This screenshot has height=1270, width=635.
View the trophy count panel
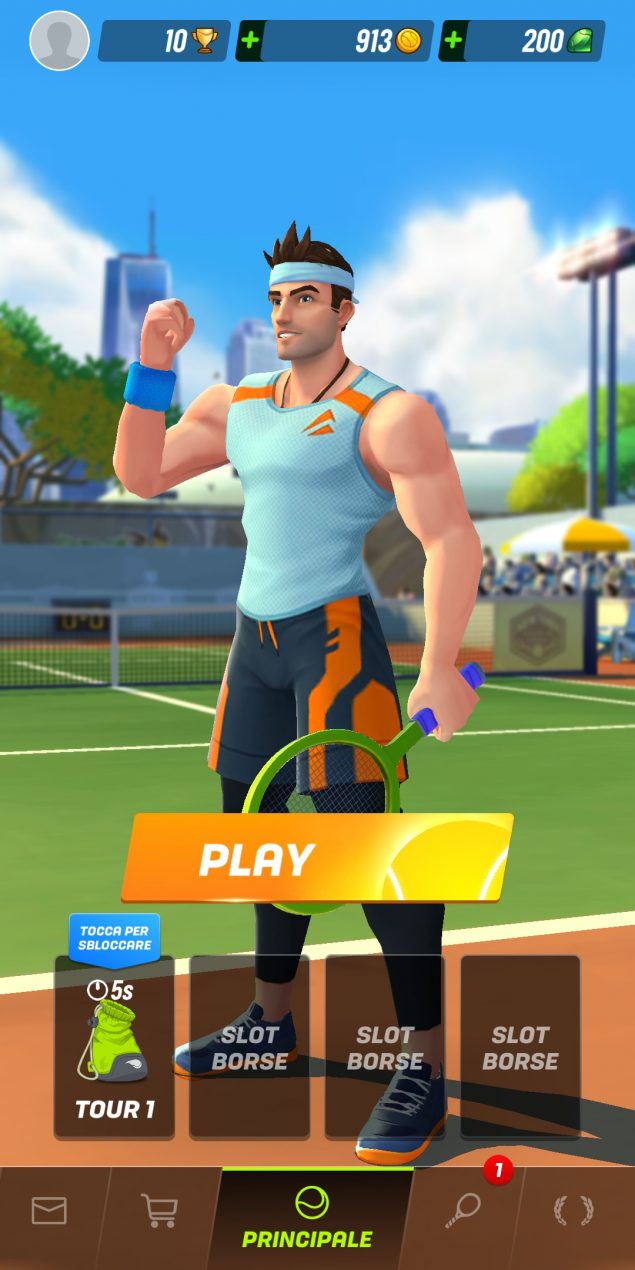pos(164,41)
